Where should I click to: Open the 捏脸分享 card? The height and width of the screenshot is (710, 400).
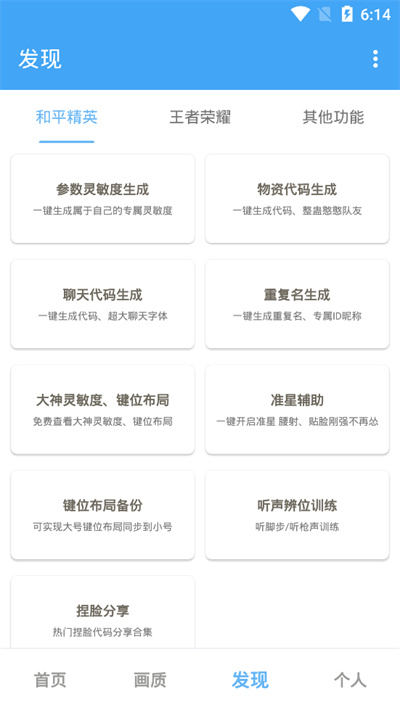103,612
